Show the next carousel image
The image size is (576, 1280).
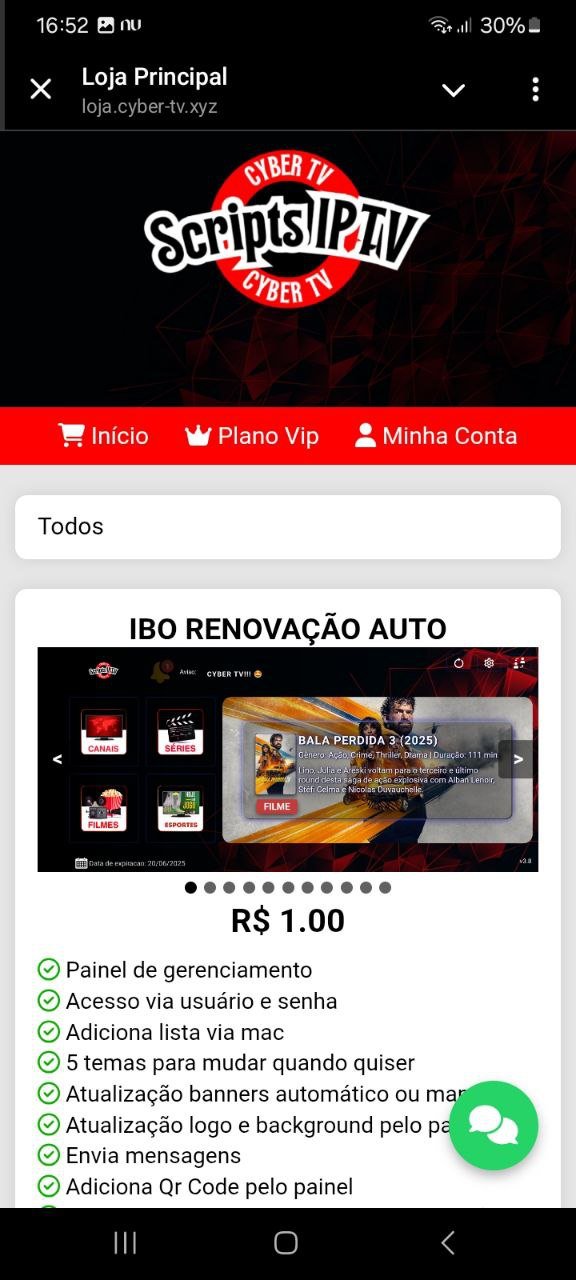point(518,759)
